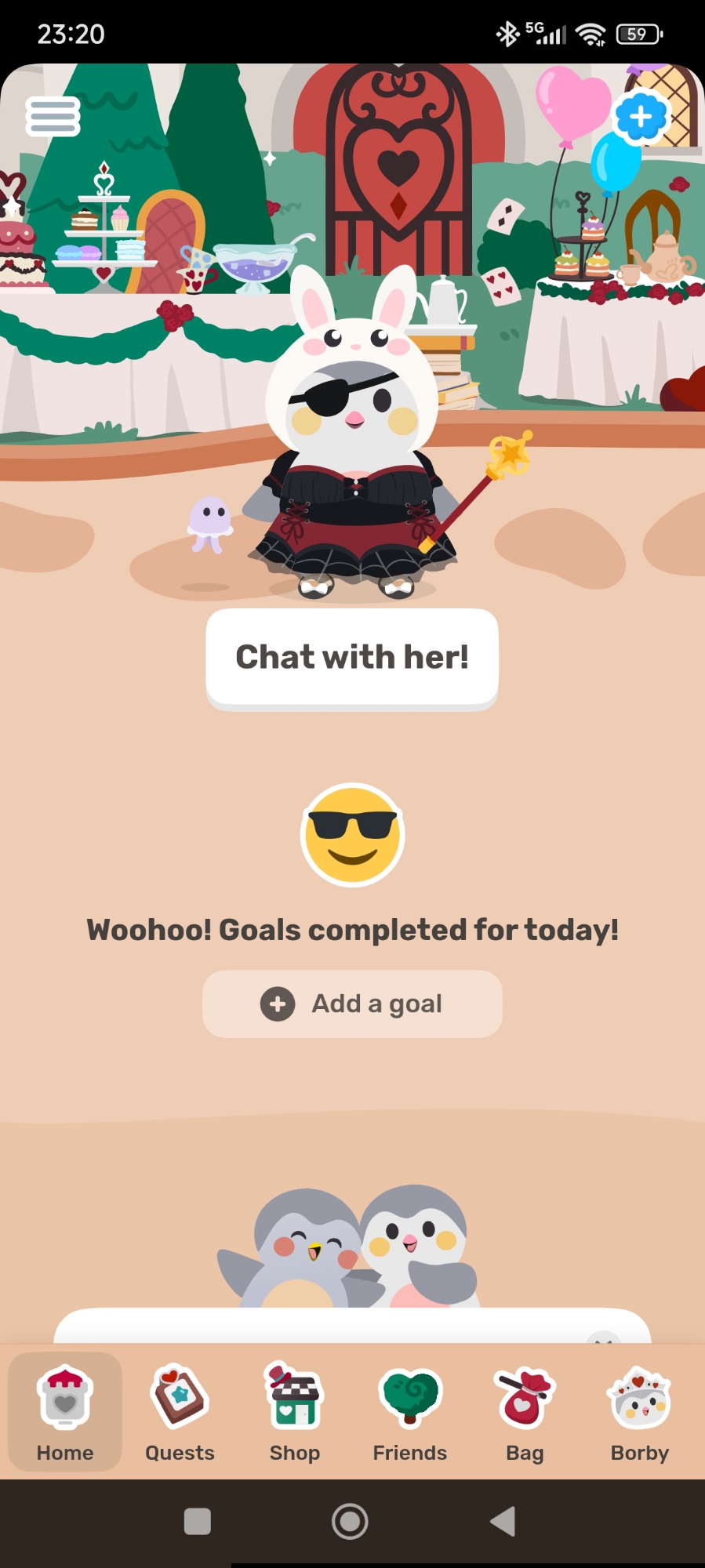
Task: Add a goal
Action: point(352,1004)
